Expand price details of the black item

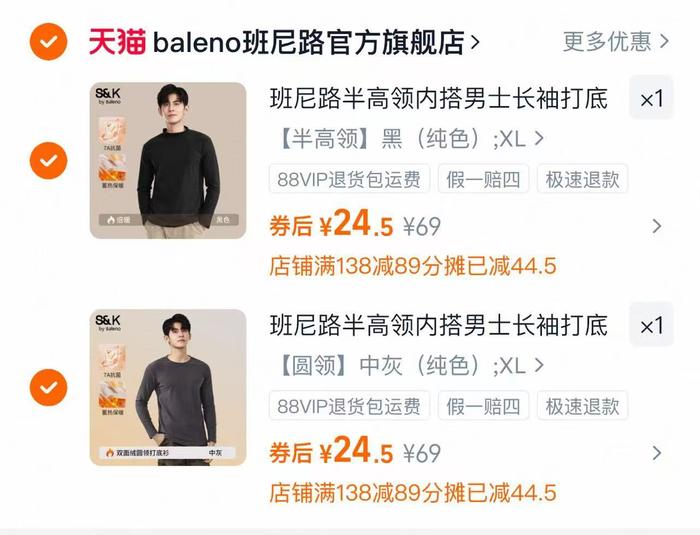pyautogui.click(x=656, y=226)
